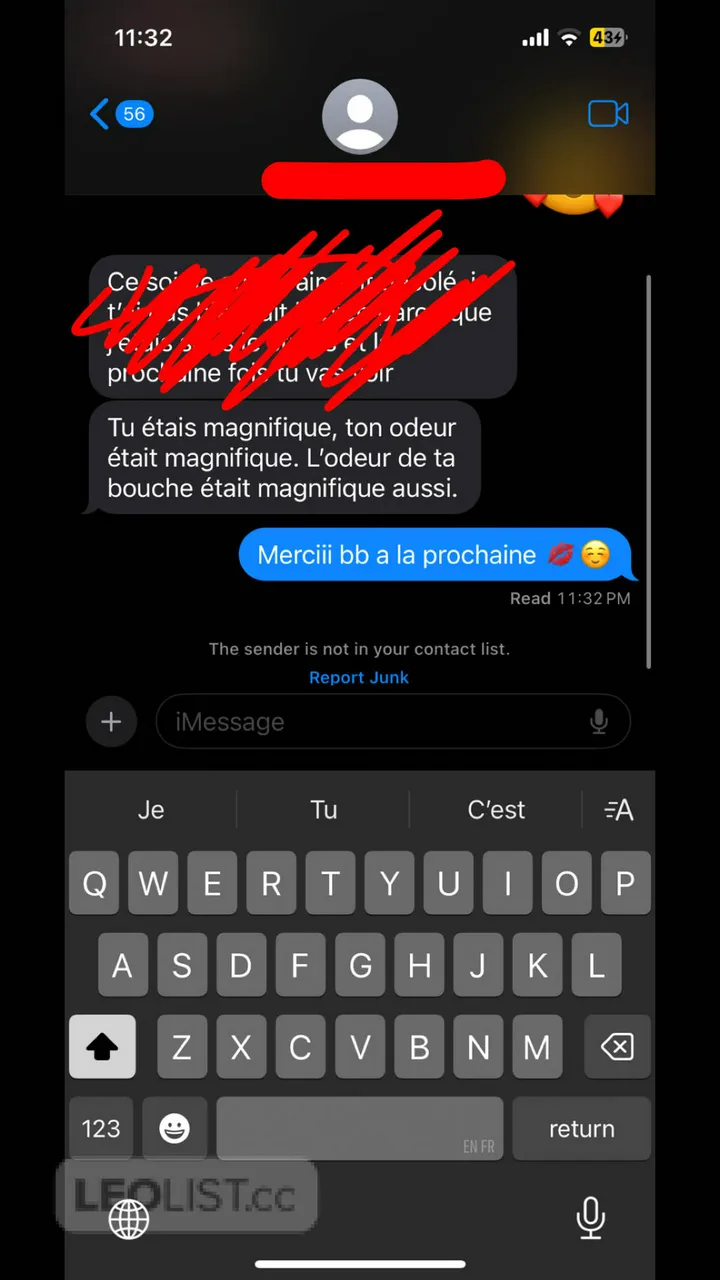
Task: Open the contact's profile avatar
Action: tap(360, 117)
